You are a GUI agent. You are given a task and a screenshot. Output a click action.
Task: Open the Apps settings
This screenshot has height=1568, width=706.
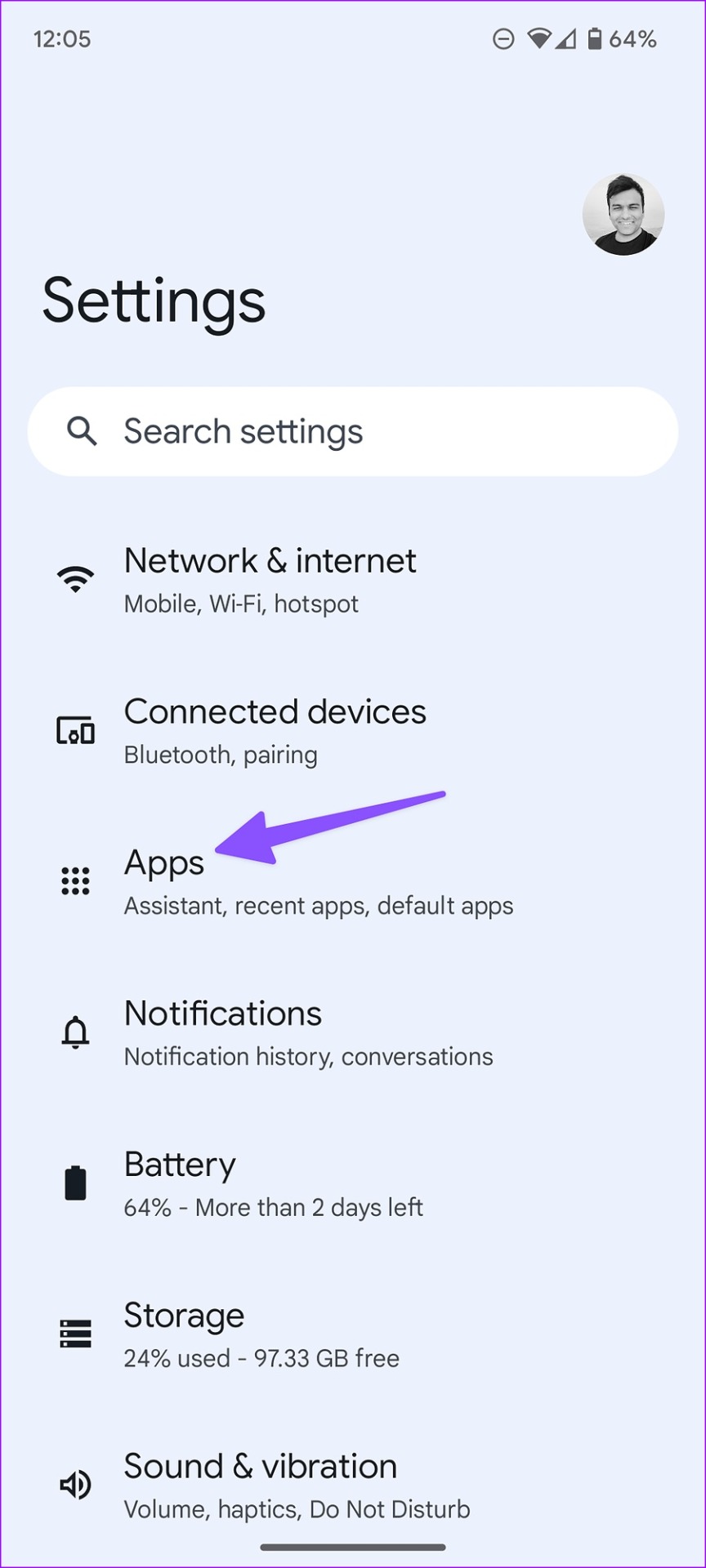tap(353, 882)
